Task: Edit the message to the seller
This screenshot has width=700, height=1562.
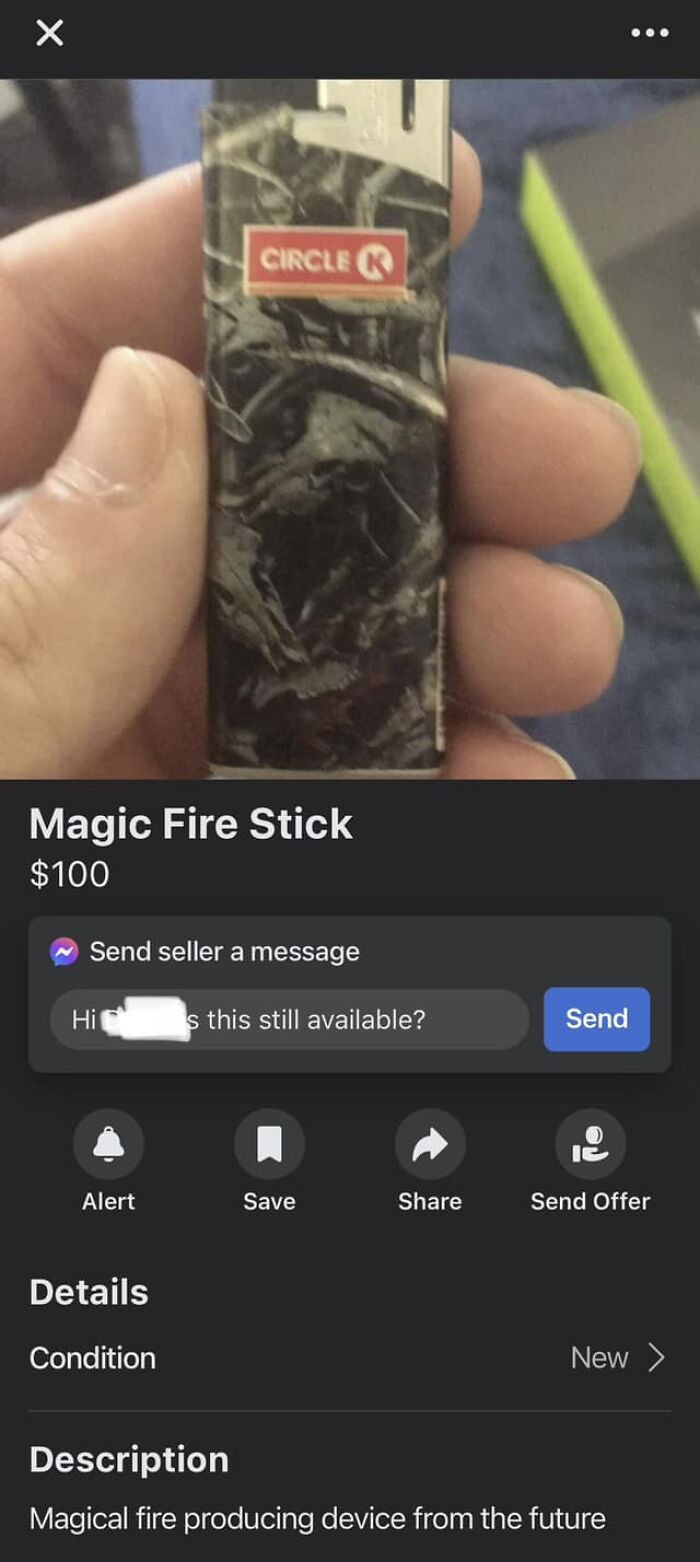Action: [x=290, y=1020]
